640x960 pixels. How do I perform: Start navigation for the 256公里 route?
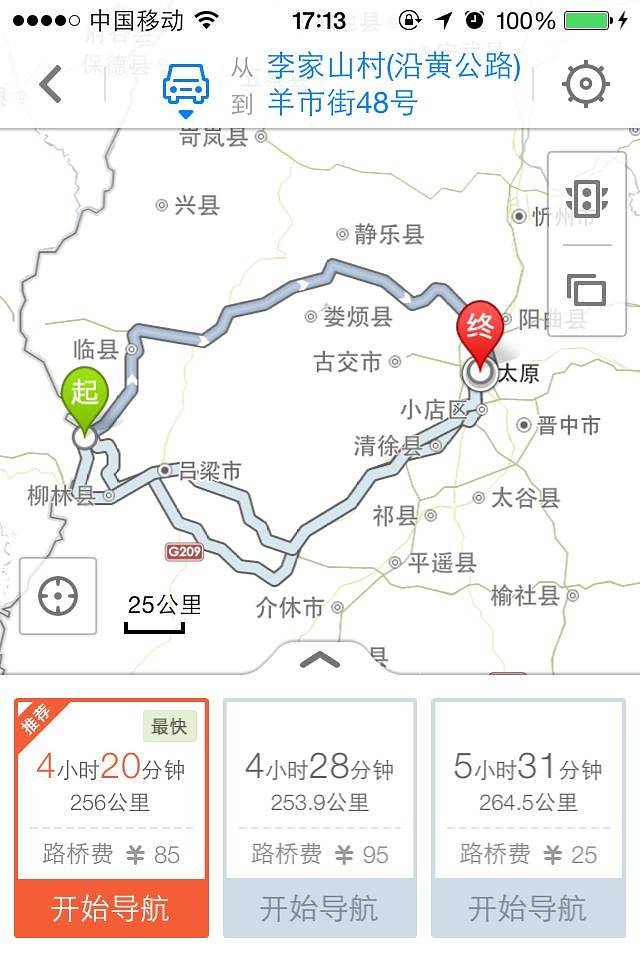[x=111, y=908]
